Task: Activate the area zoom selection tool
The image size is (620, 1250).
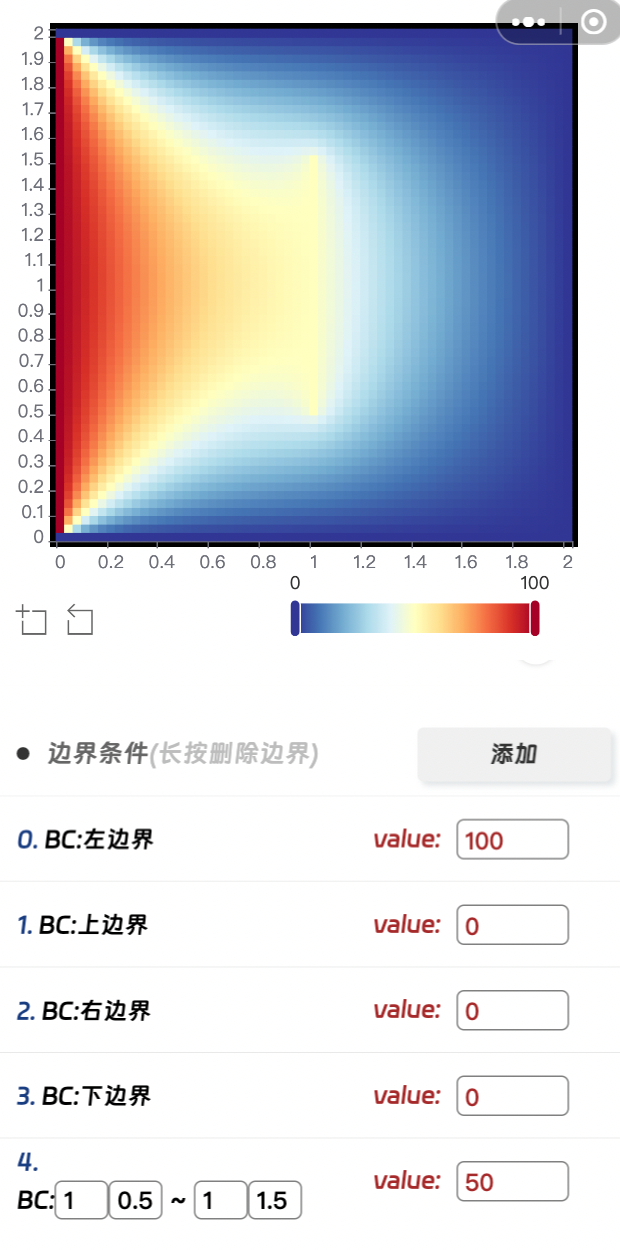Action: click(x=33, y=620)
